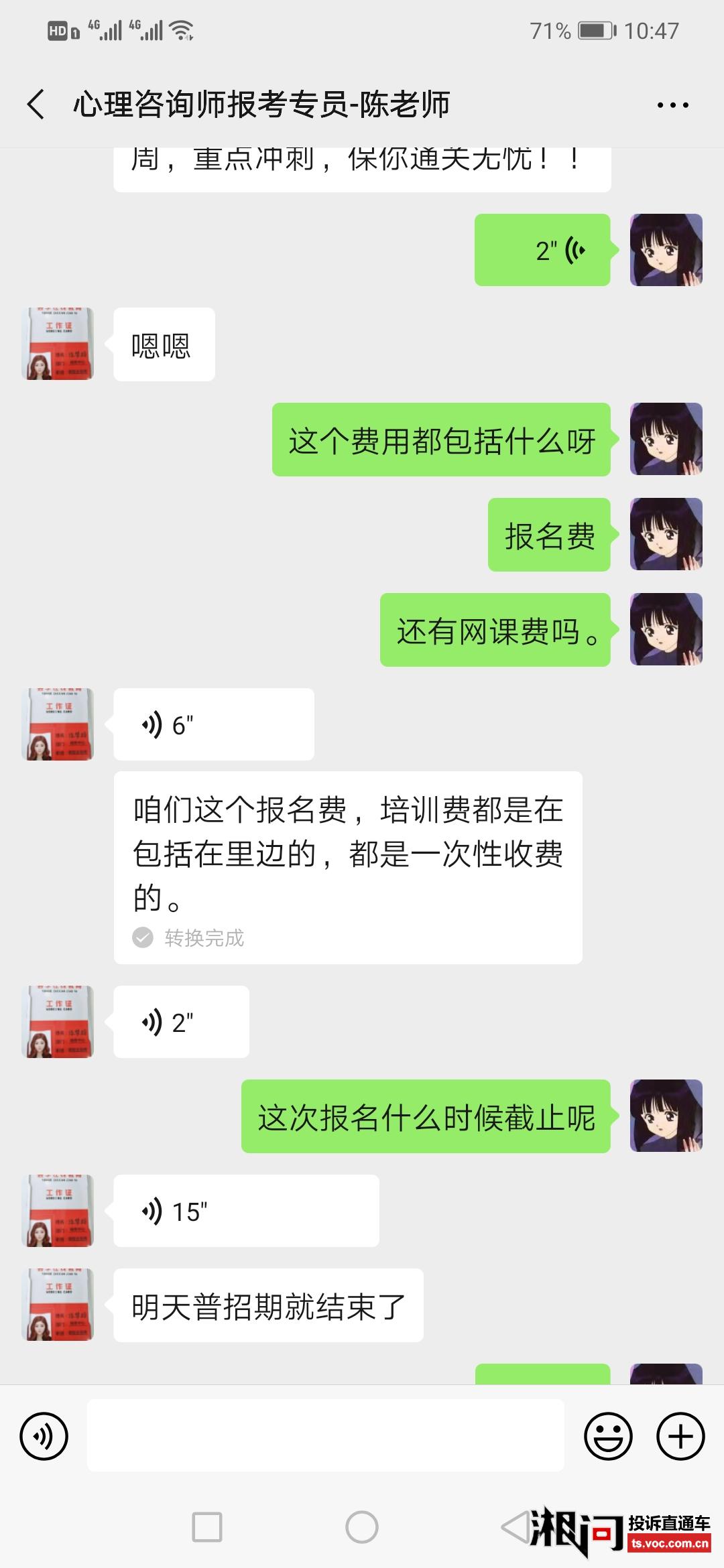Tap the message text field
The height and width of the screenshot is (1568, 724).
325,1437
